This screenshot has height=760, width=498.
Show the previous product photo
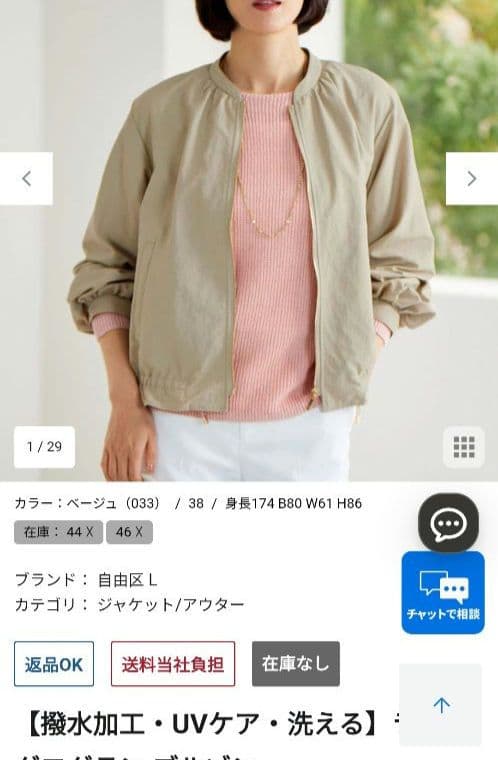[26, 178]
